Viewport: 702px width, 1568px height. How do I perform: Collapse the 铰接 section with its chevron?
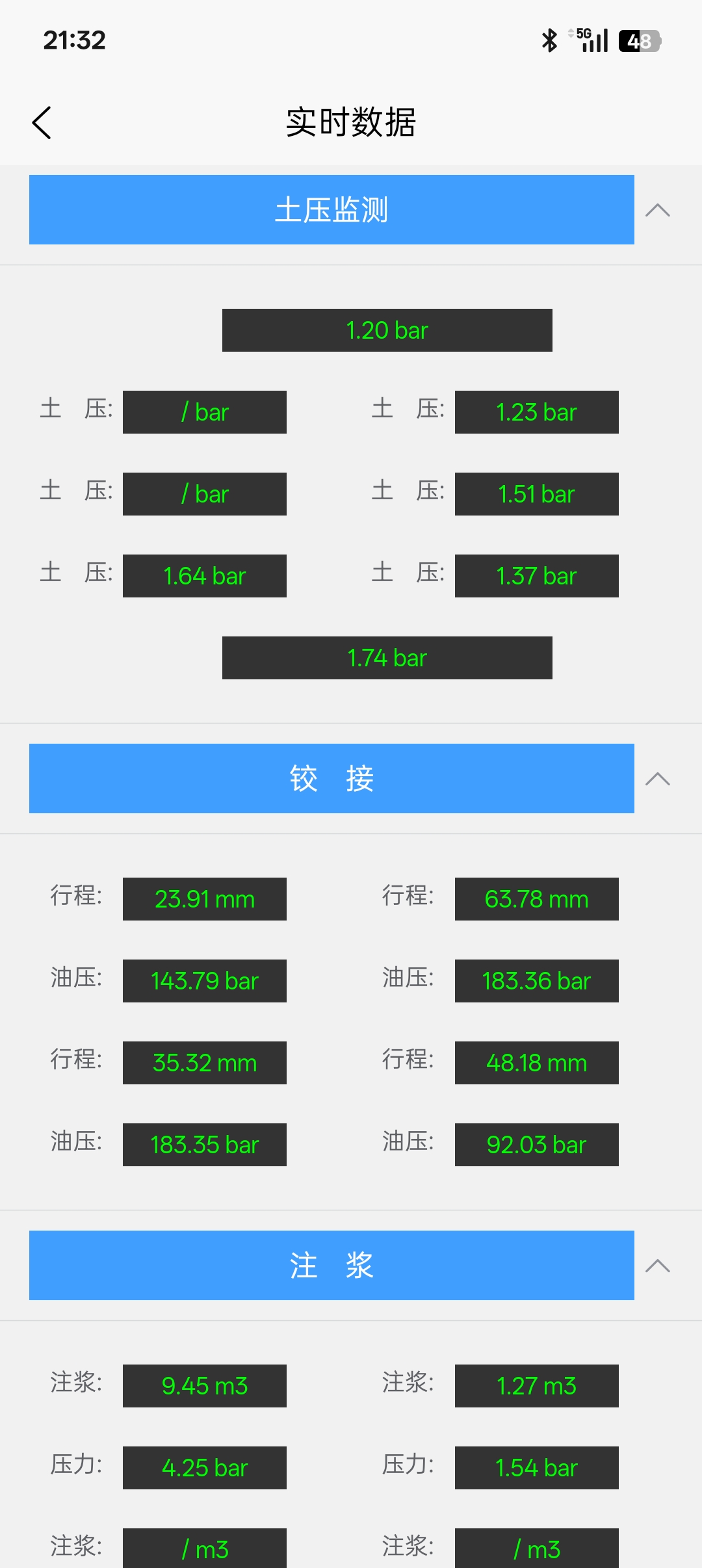pos(658,778)
